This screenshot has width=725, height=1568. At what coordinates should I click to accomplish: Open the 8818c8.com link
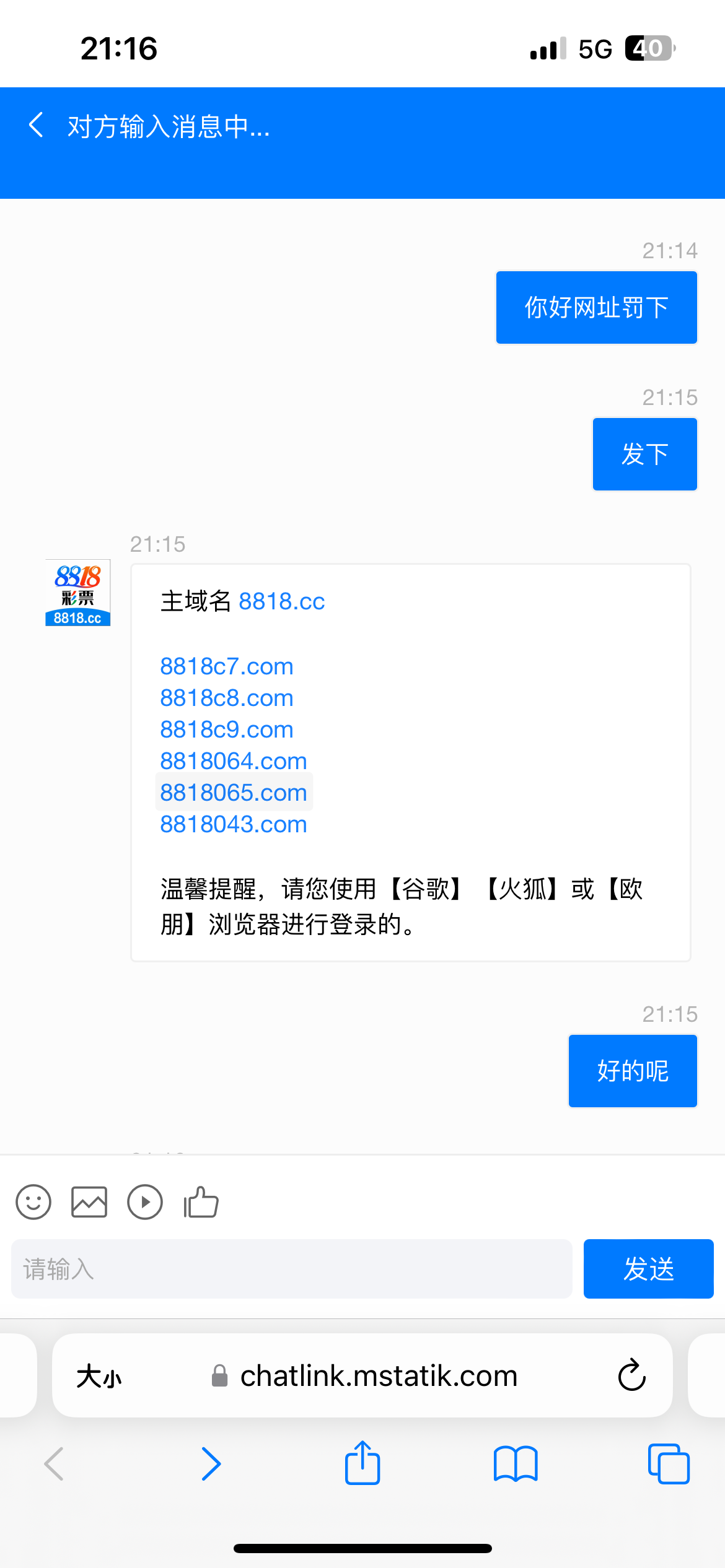[227, 698]
